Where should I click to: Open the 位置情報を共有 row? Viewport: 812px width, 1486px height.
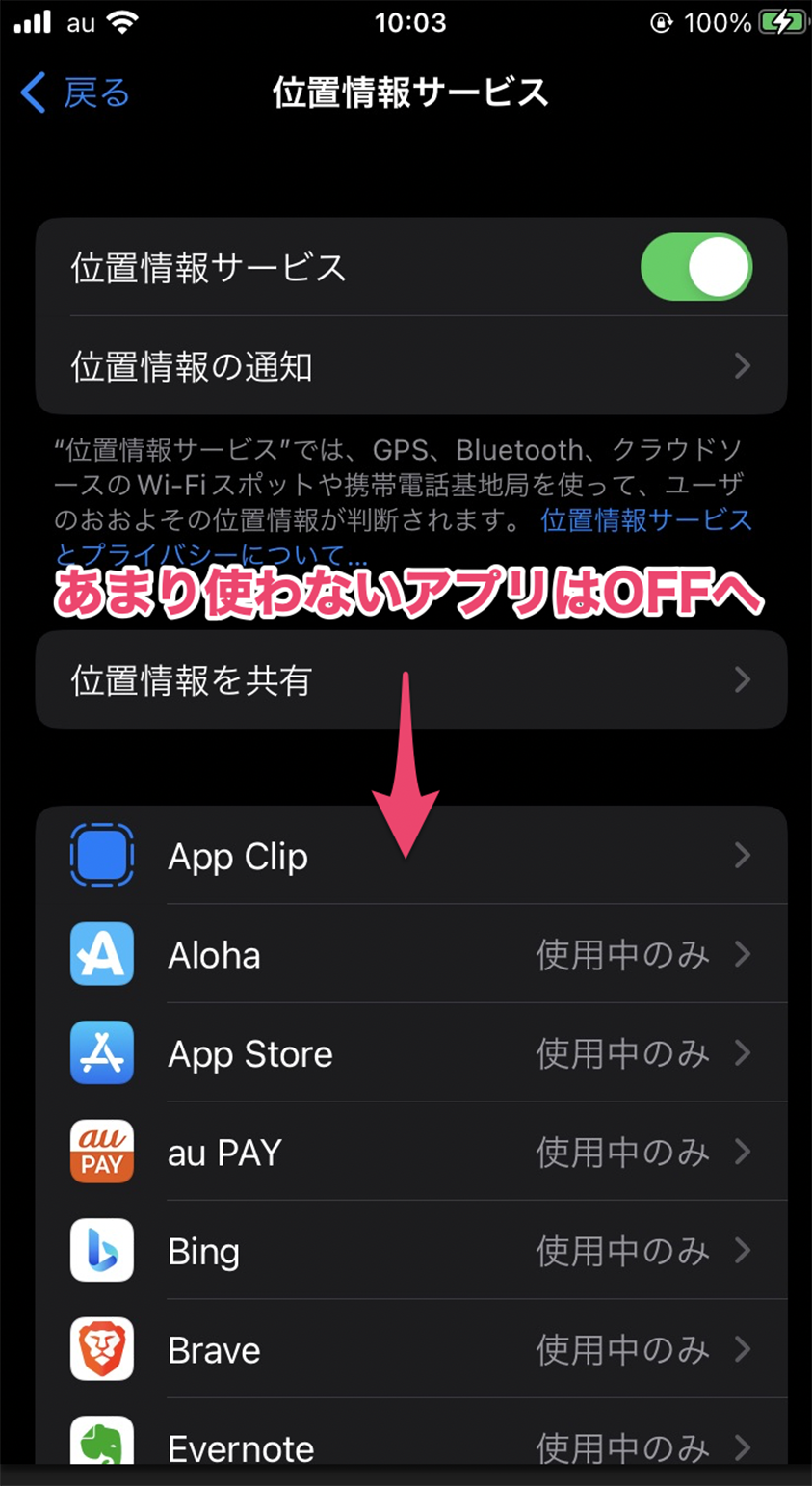410,680
